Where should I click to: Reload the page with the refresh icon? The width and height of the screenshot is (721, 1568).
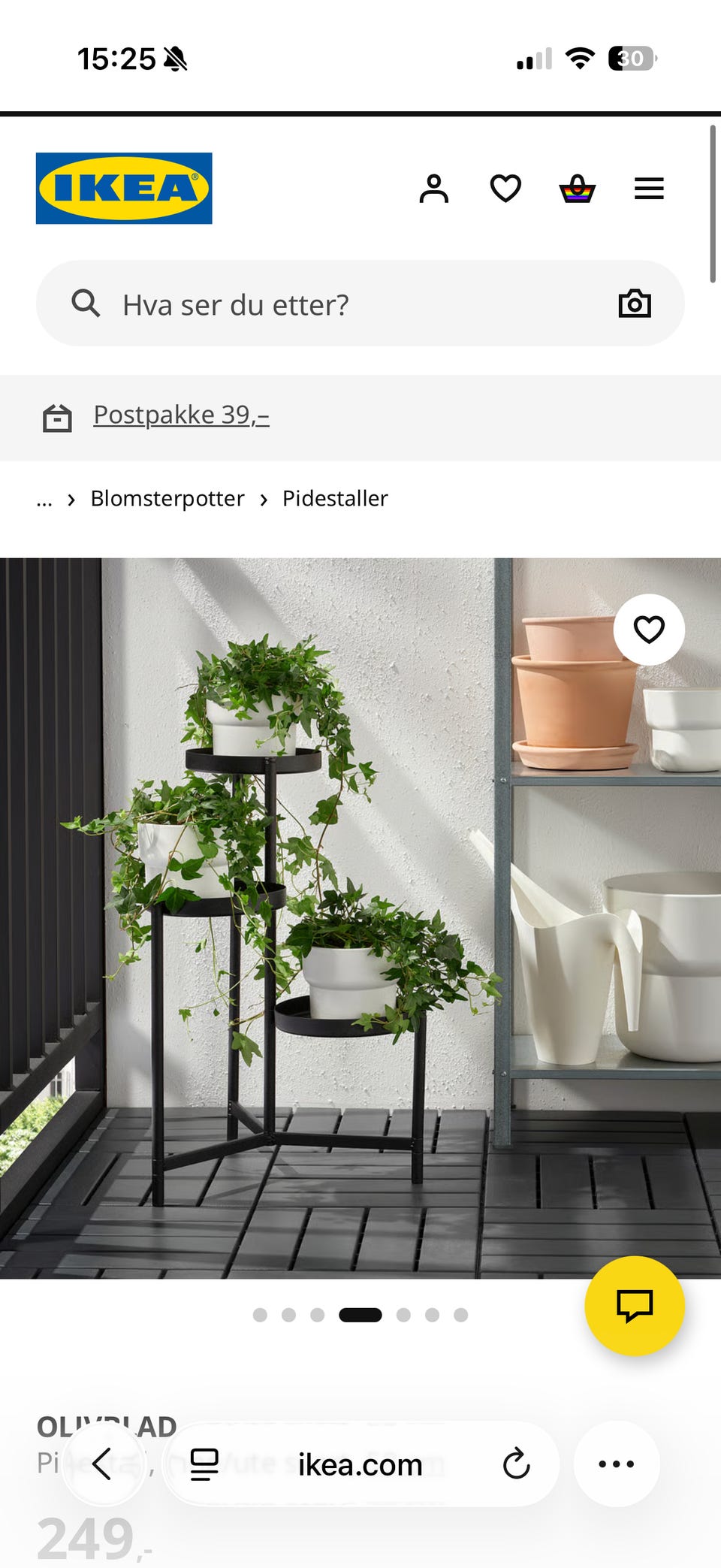coord(515,1464)
